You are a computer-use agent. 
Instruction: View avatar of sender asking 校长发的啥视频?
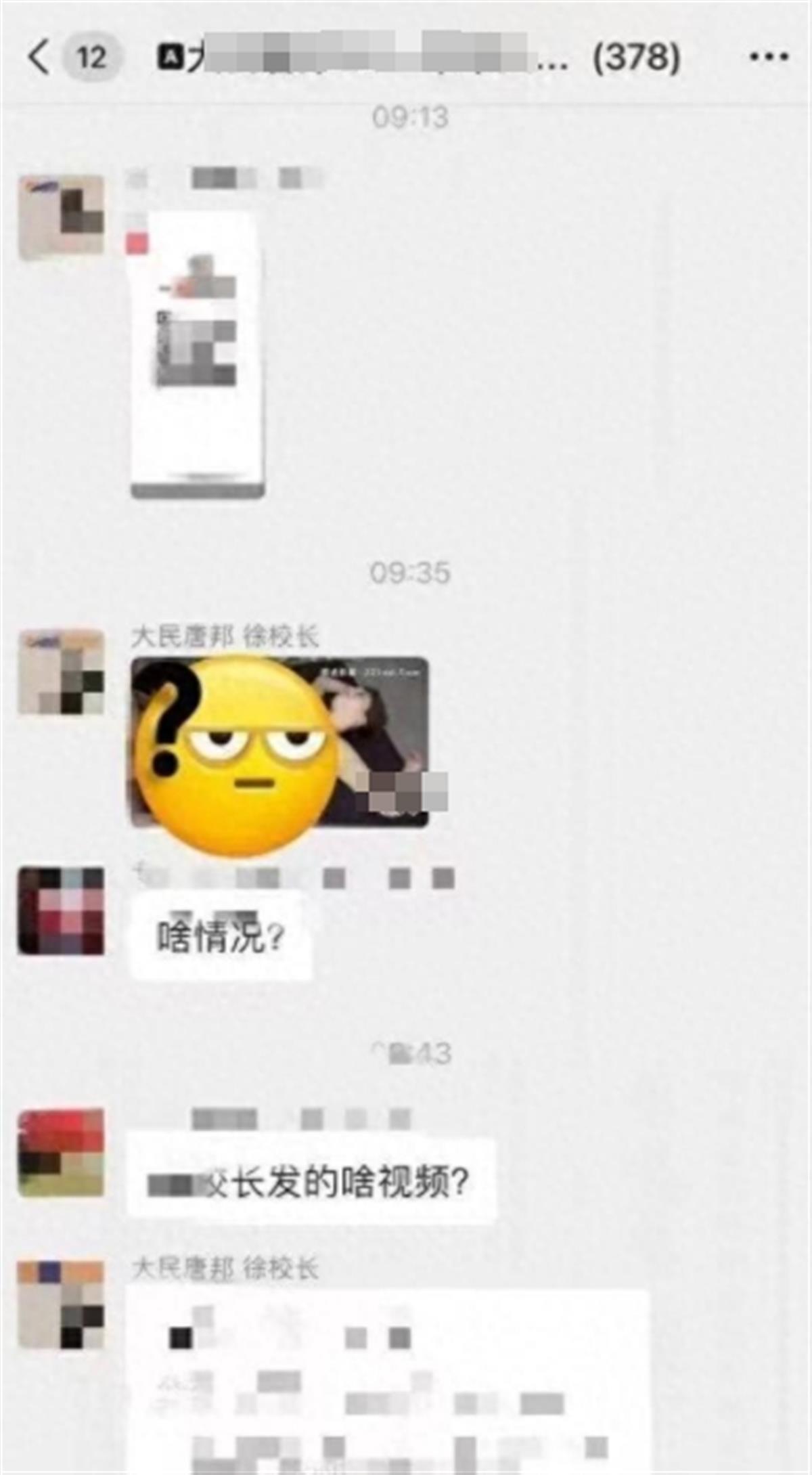pos(61,1153)
